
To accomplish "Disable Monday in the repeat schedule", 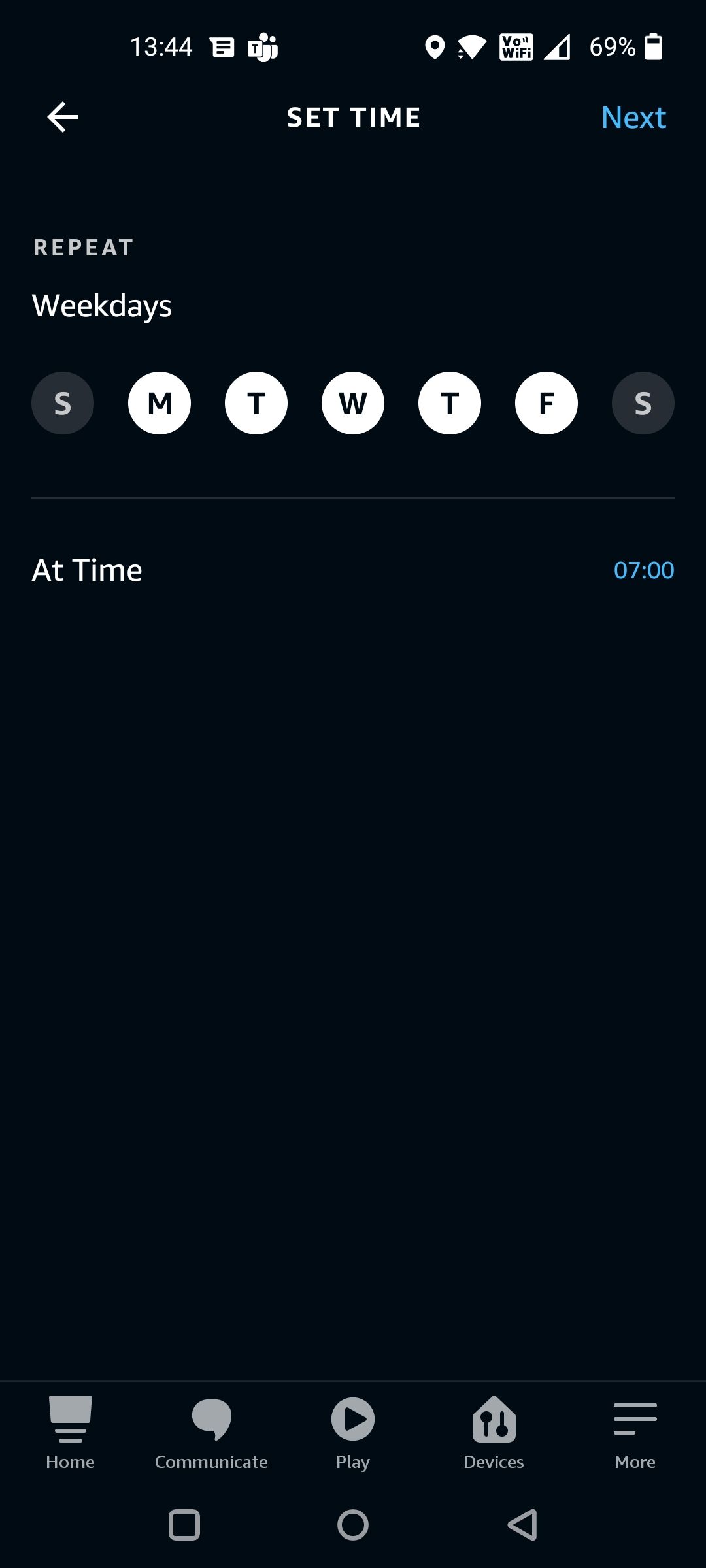I will [x=159, y=403].
